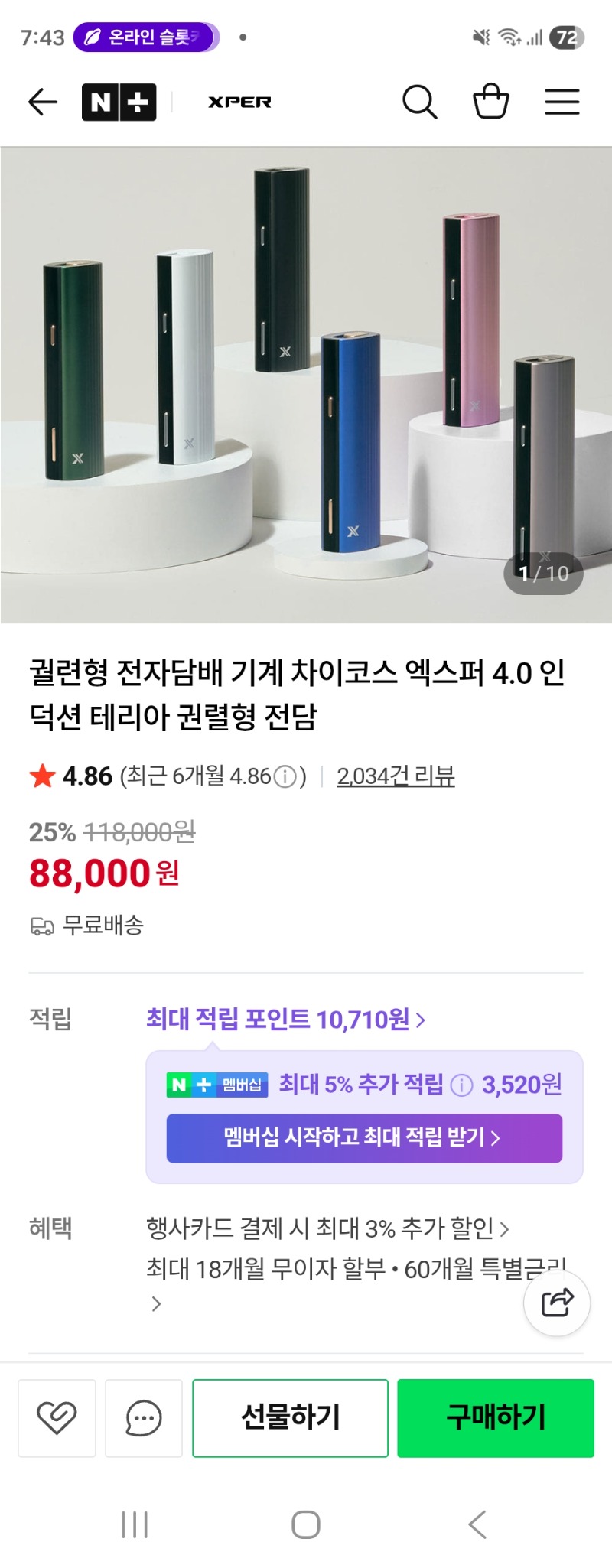Screen dimensions: 612x1568
Task: Open the chat inquiry bubble icon
Action: click(x=144, y=1418)
